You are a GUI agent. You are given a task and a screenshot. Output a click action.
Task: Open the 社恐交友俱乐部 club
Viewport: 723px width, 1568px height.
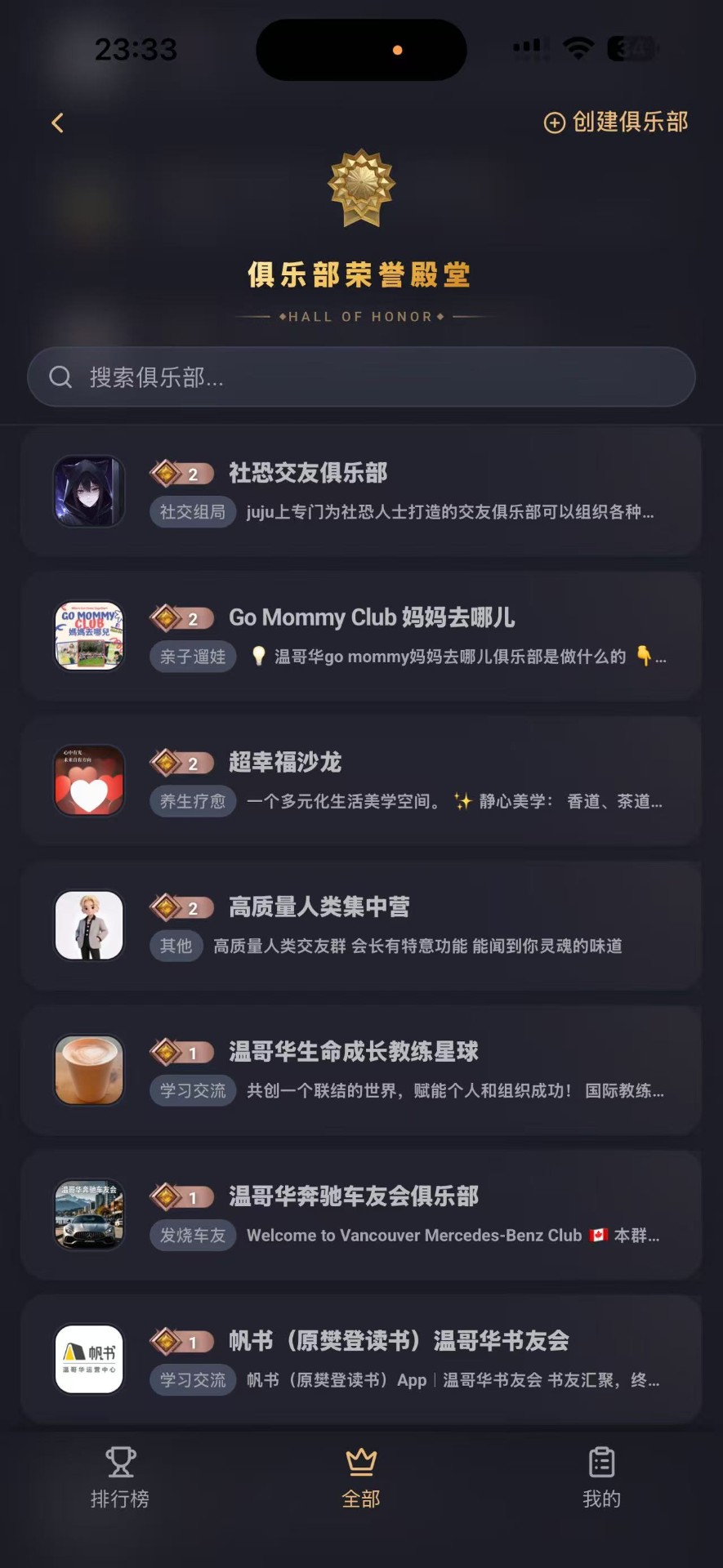pos(361,492)
